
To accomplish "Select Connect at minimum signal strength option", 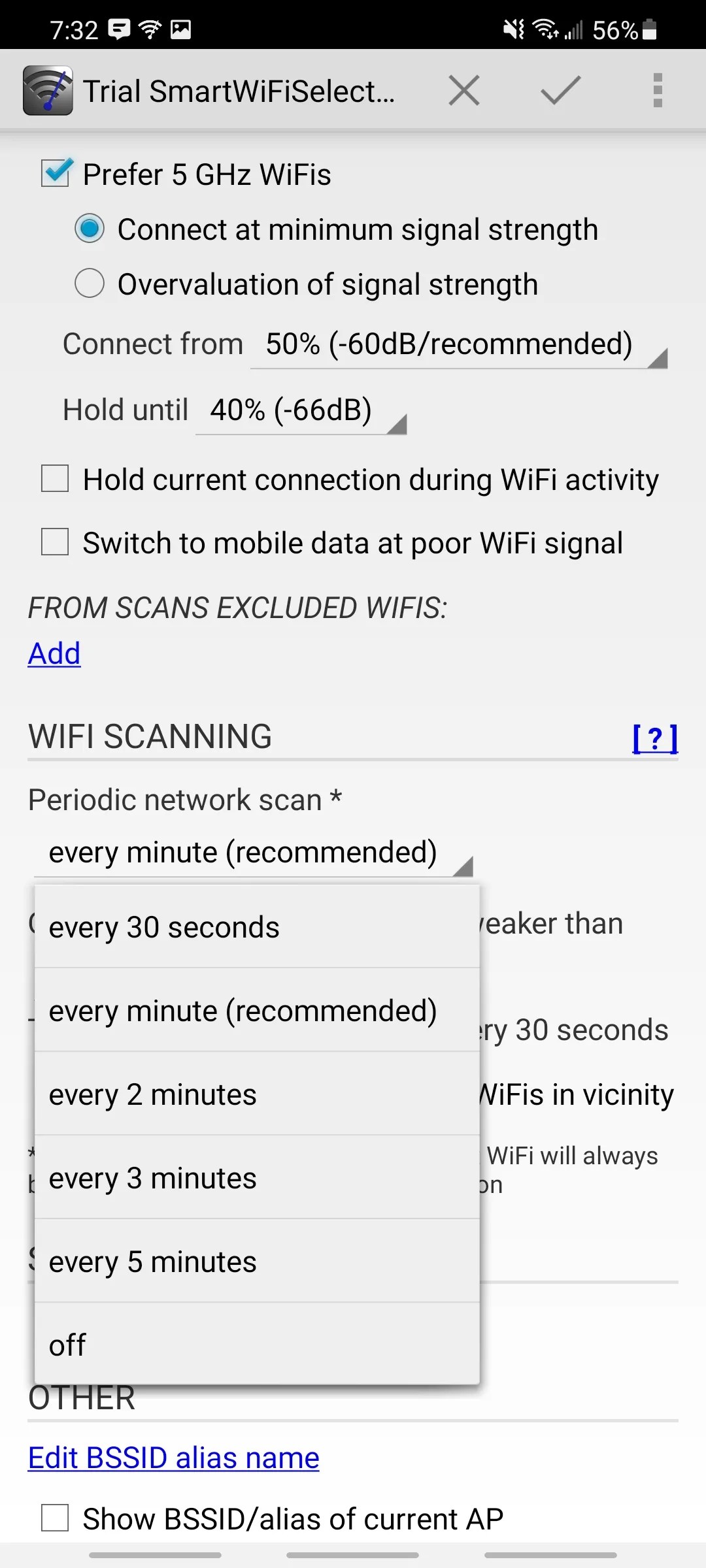I will point(89,229).
